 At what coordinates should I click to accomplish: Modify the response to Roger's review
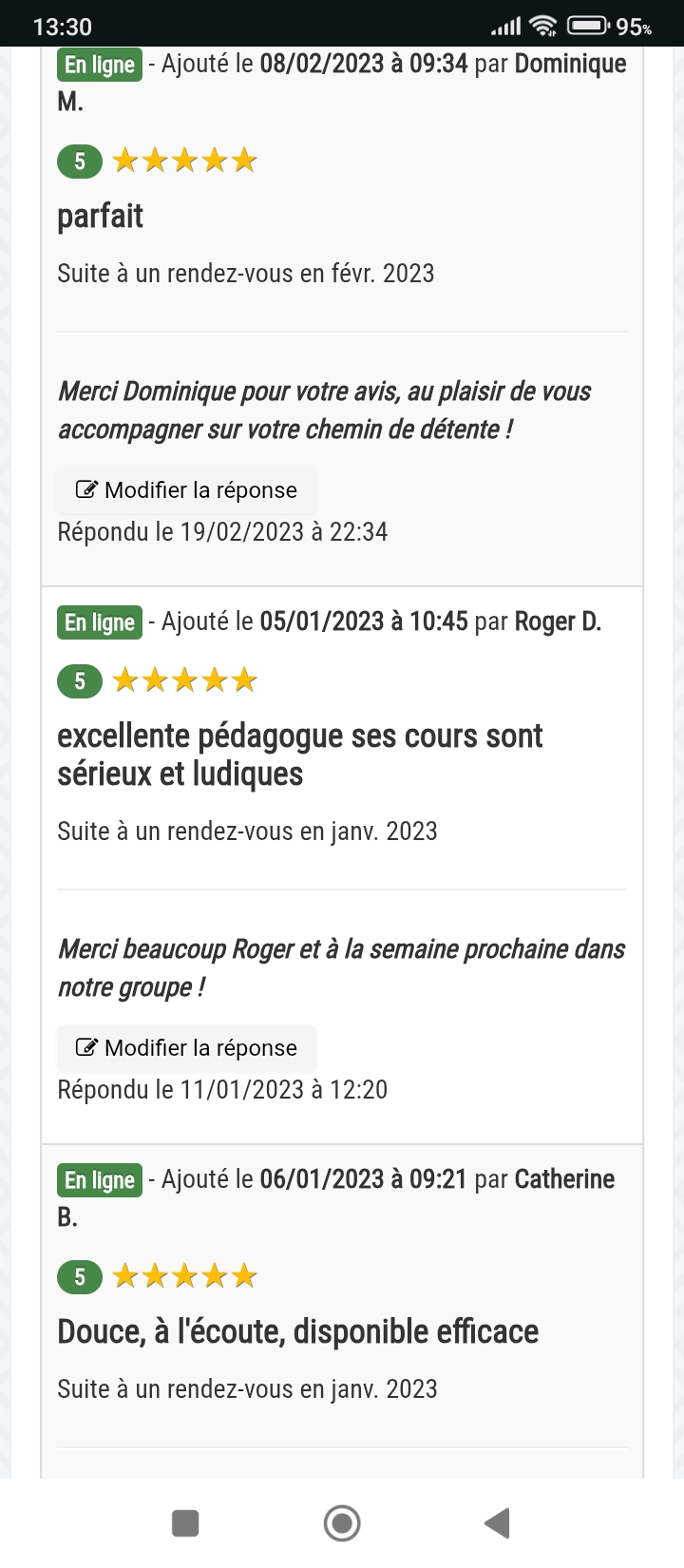point(186,1048)
